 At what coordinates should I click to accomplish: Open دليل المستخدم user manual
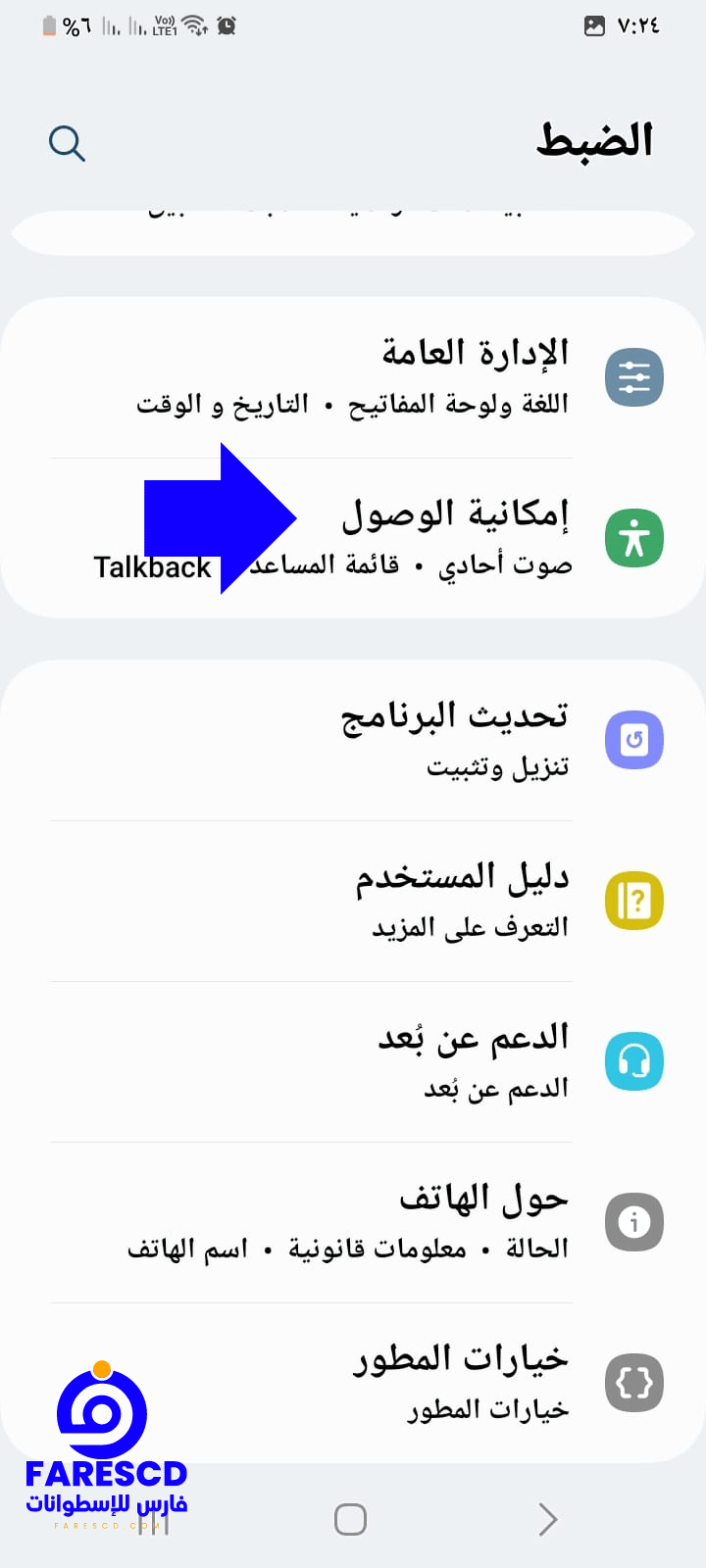353,901
